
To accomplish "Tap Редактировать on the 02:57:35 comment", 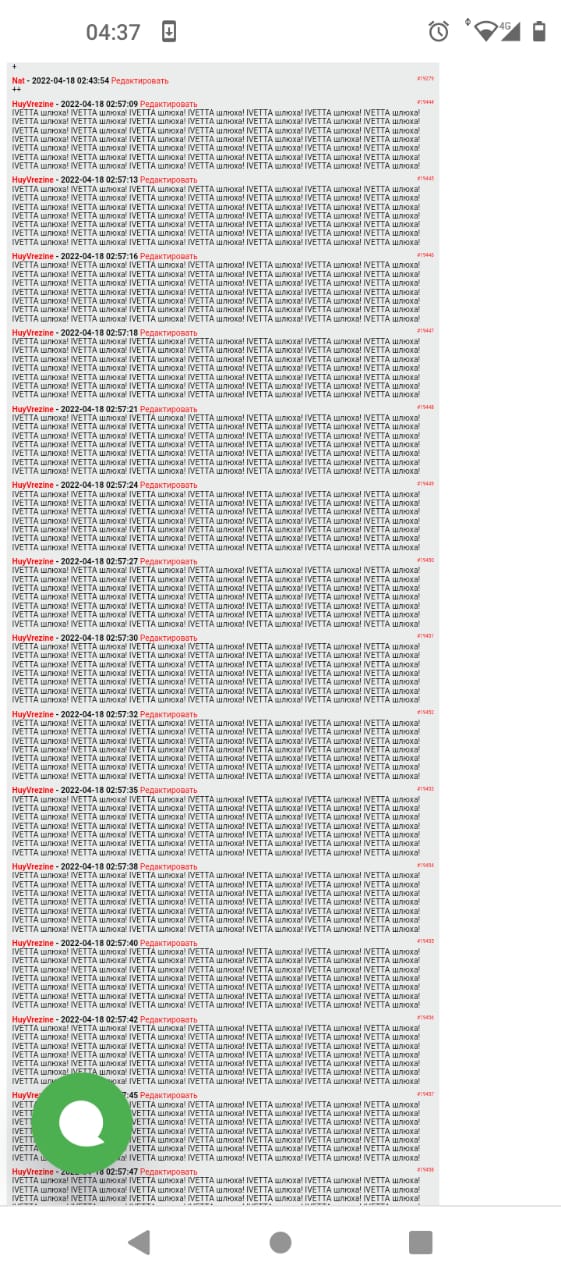I will (x=169, y=790).
